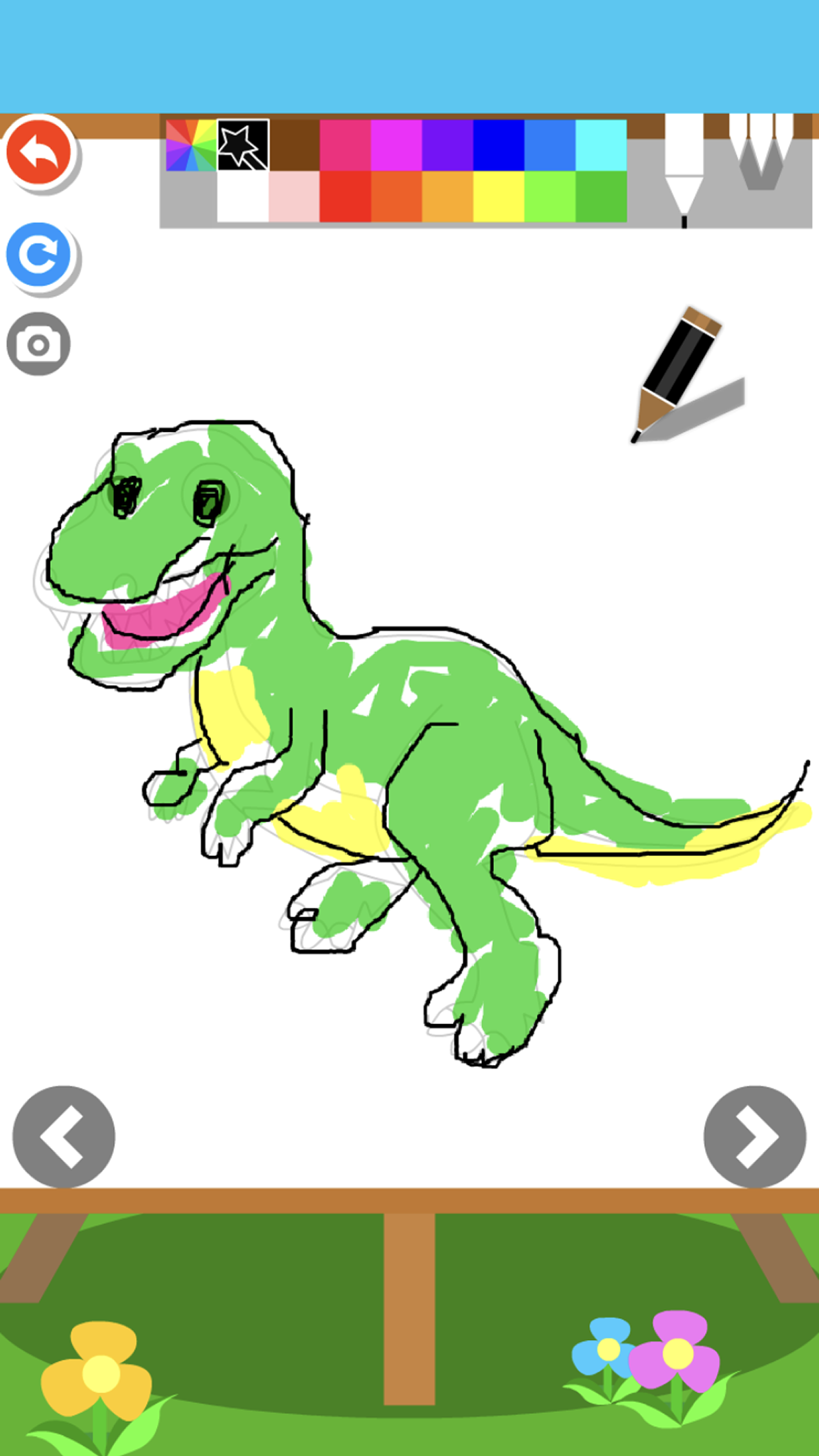The image size is (819, 1456).
Task: Reset the drawing with the blue refresh button
Action: pyautogui.click(x=39, y=255)
